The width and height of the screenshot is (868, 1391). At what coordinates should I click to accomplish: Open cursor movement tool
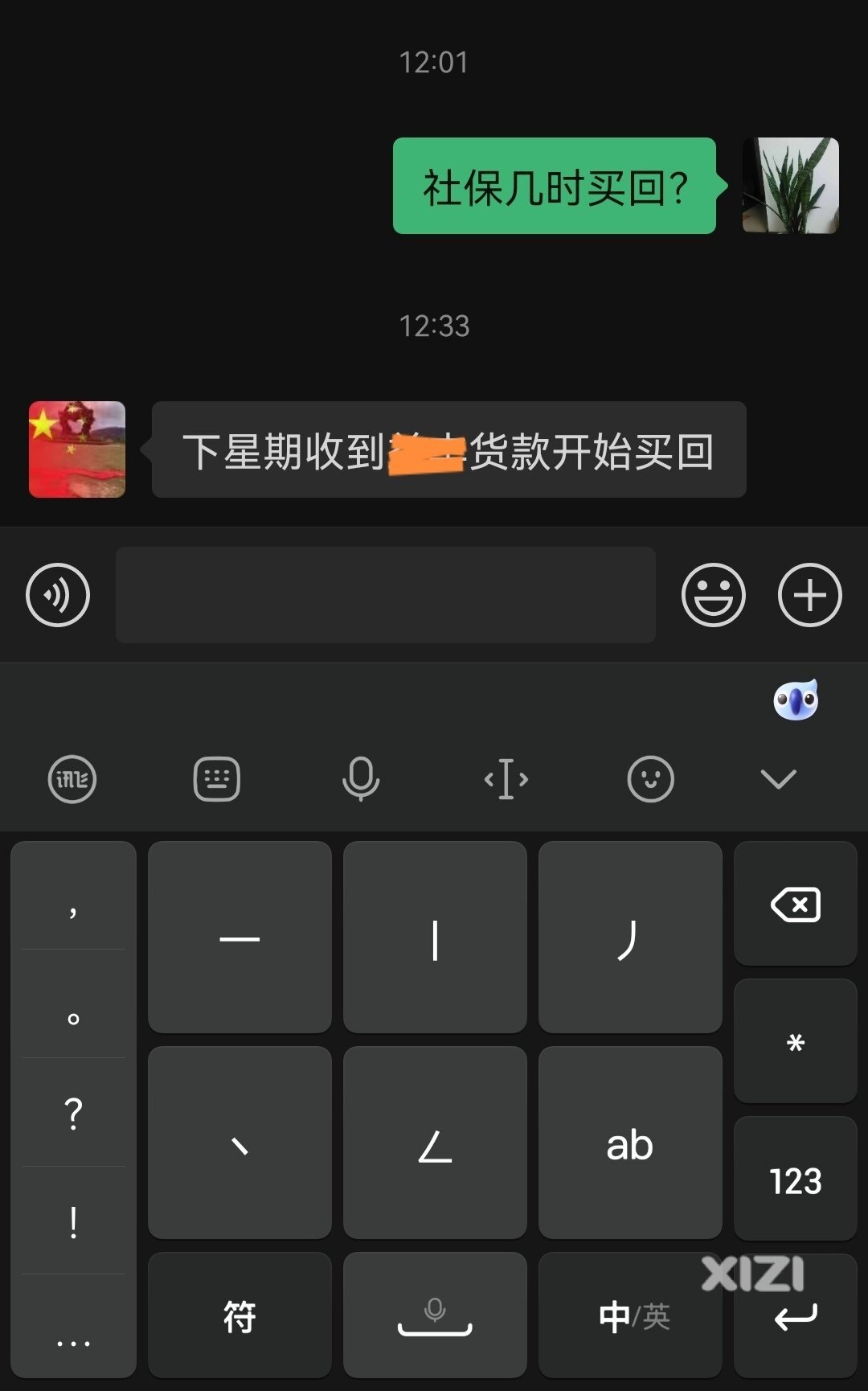506,779
